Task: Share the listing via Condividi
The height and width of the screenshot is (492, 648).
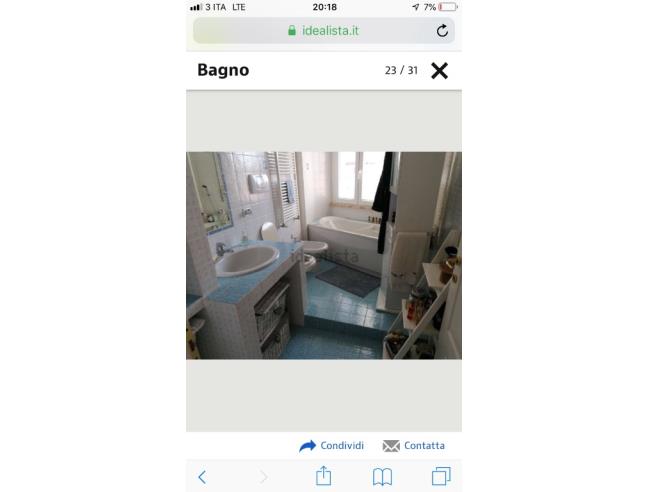Action: (331, 446)
